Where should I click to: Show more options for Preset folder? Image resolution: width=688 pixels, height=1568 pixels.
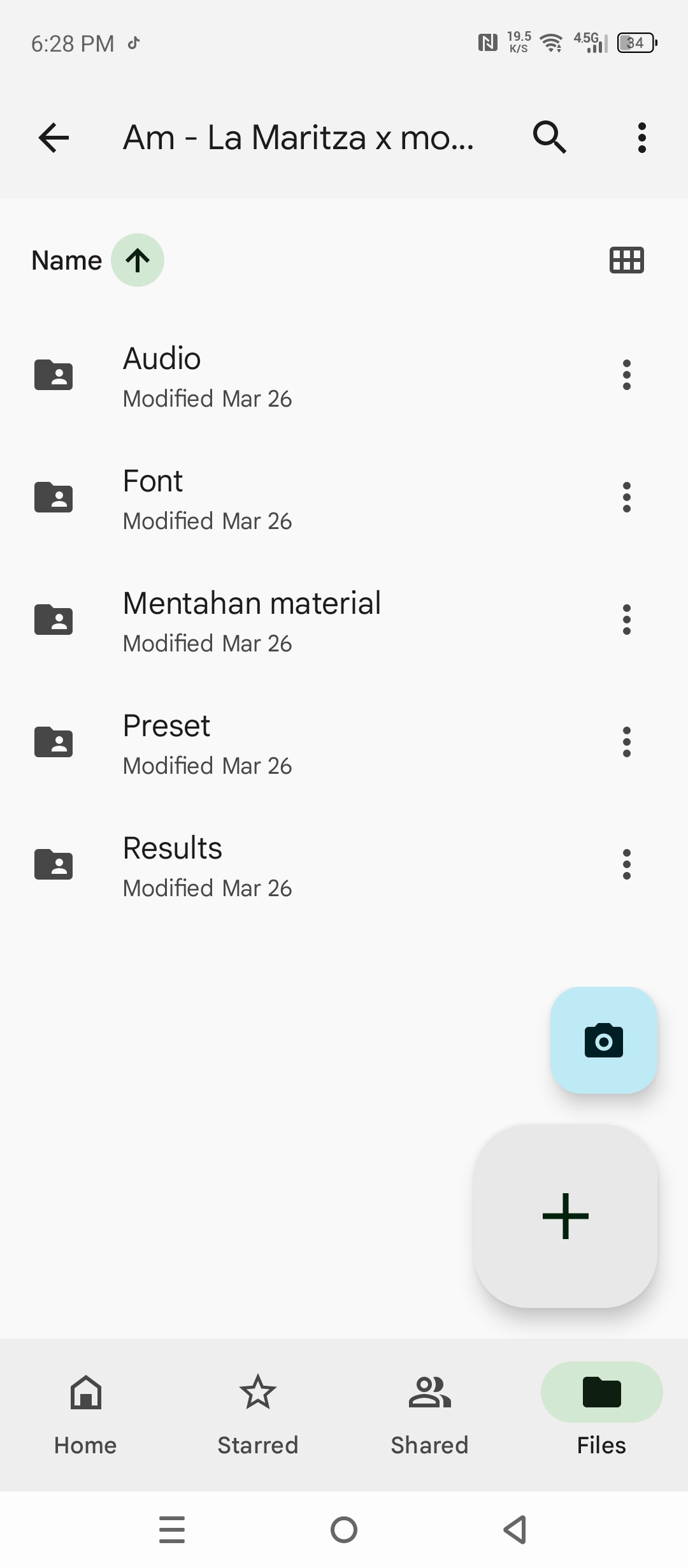[627, 742]
